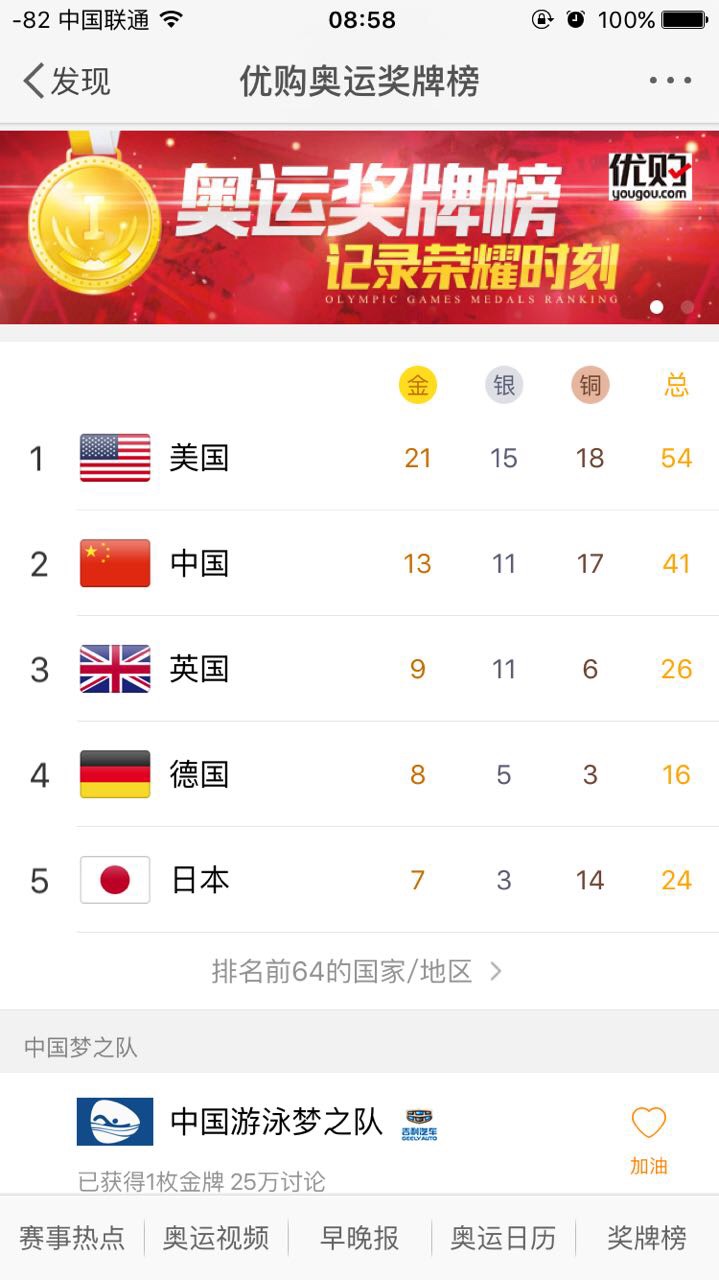
Task: Switch to 早晚报 tab
Action: (359, 1238)
